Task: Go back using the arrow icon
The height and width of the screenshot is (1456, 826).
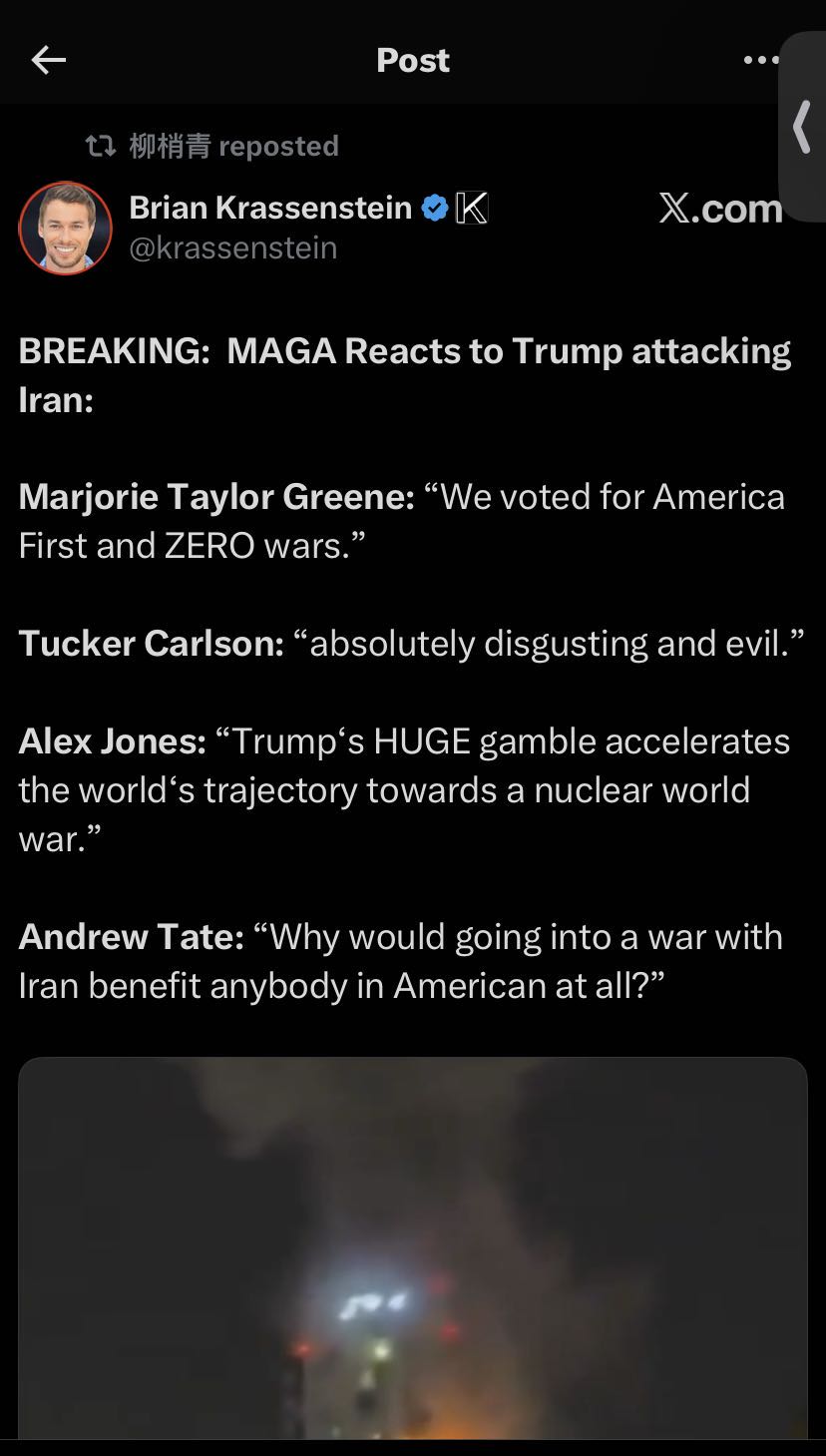Action: tap(48, 61)
